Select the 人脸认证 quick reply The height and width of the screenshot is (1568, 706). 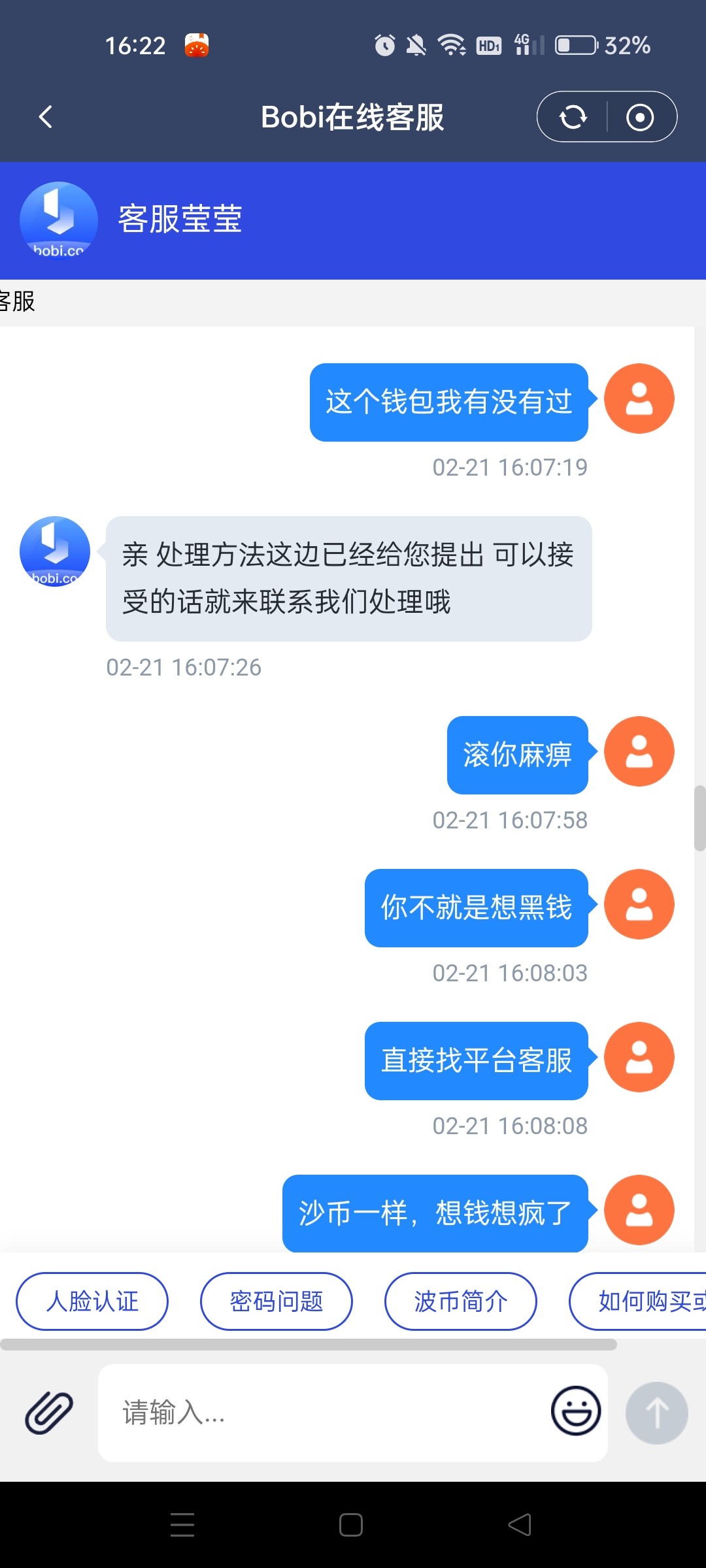(x=92, y=1301)
